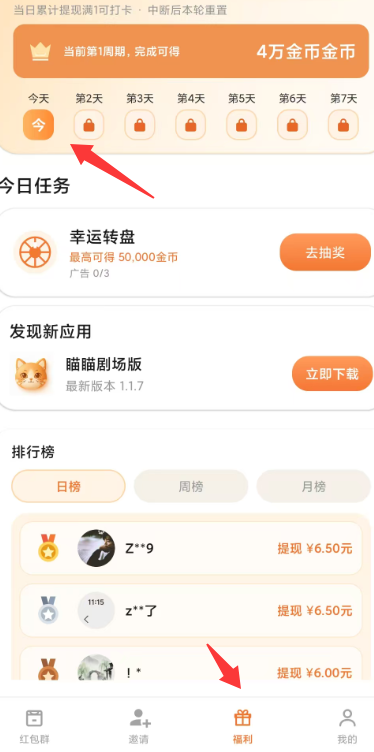Open the 红包群 tab

pos(34,727)
